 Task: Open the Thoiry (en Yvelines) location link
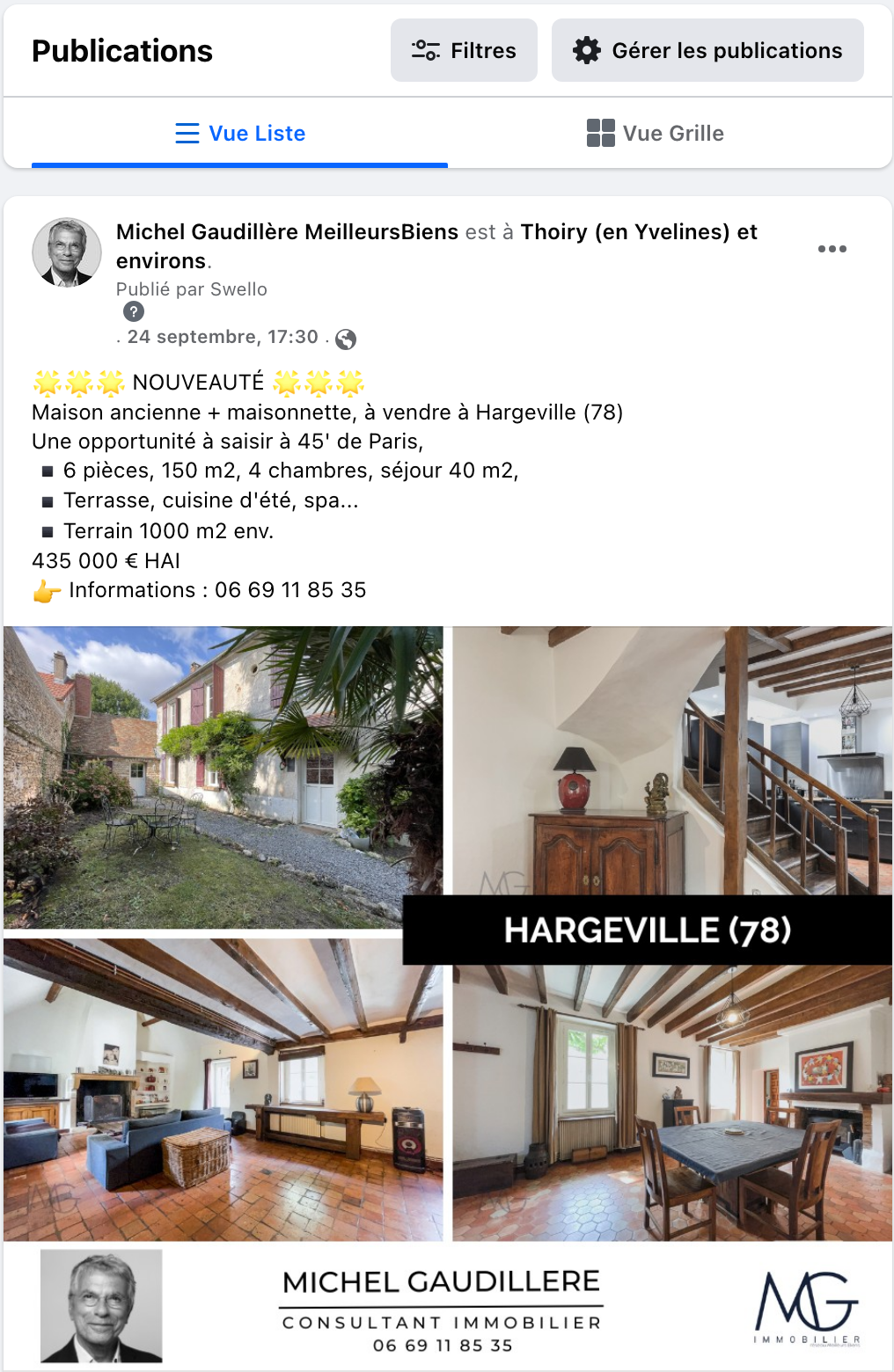pos(625,232)
